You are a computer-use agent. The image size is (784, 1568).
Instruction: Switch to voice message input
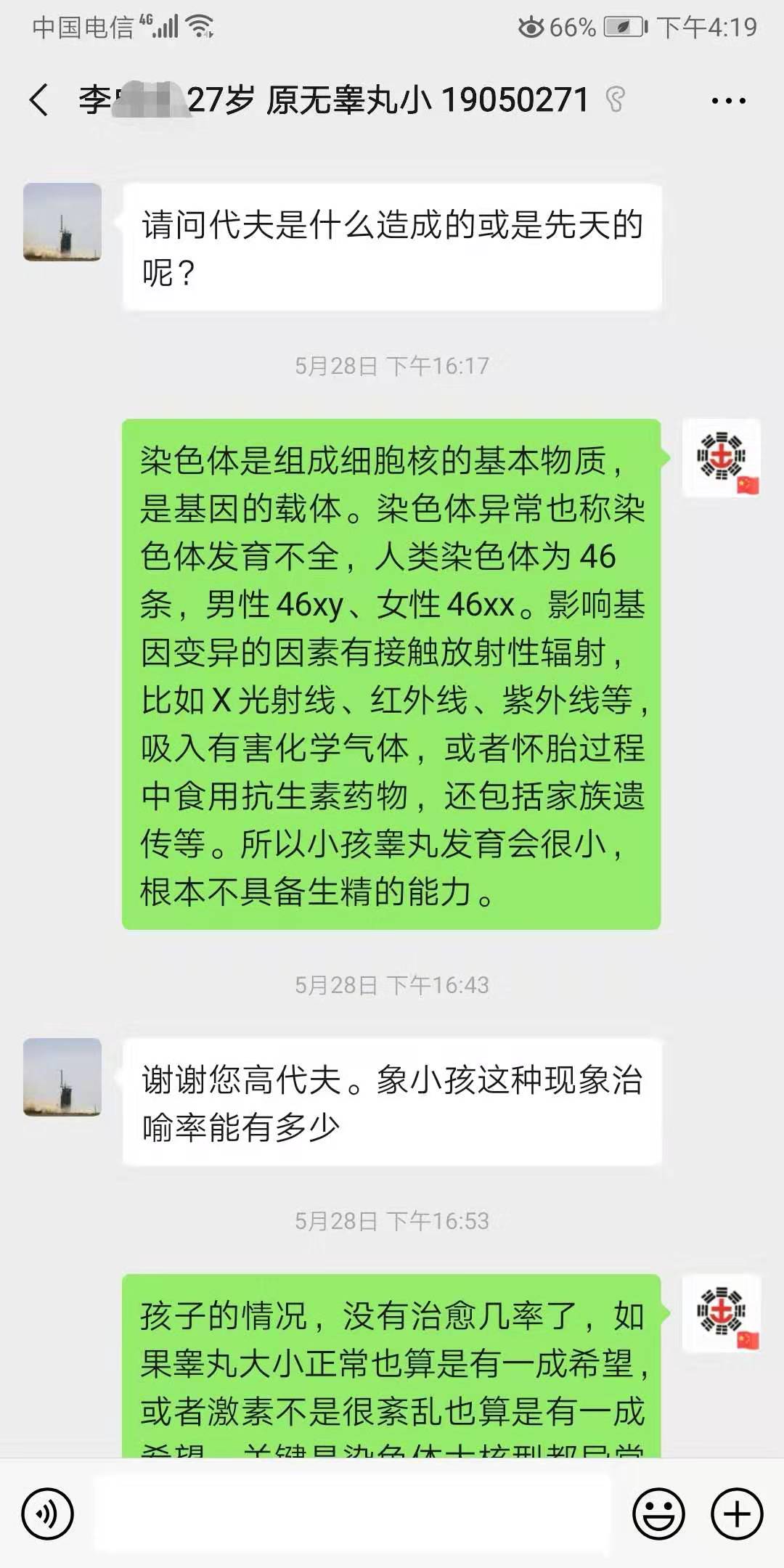[x=48, y=1514]
